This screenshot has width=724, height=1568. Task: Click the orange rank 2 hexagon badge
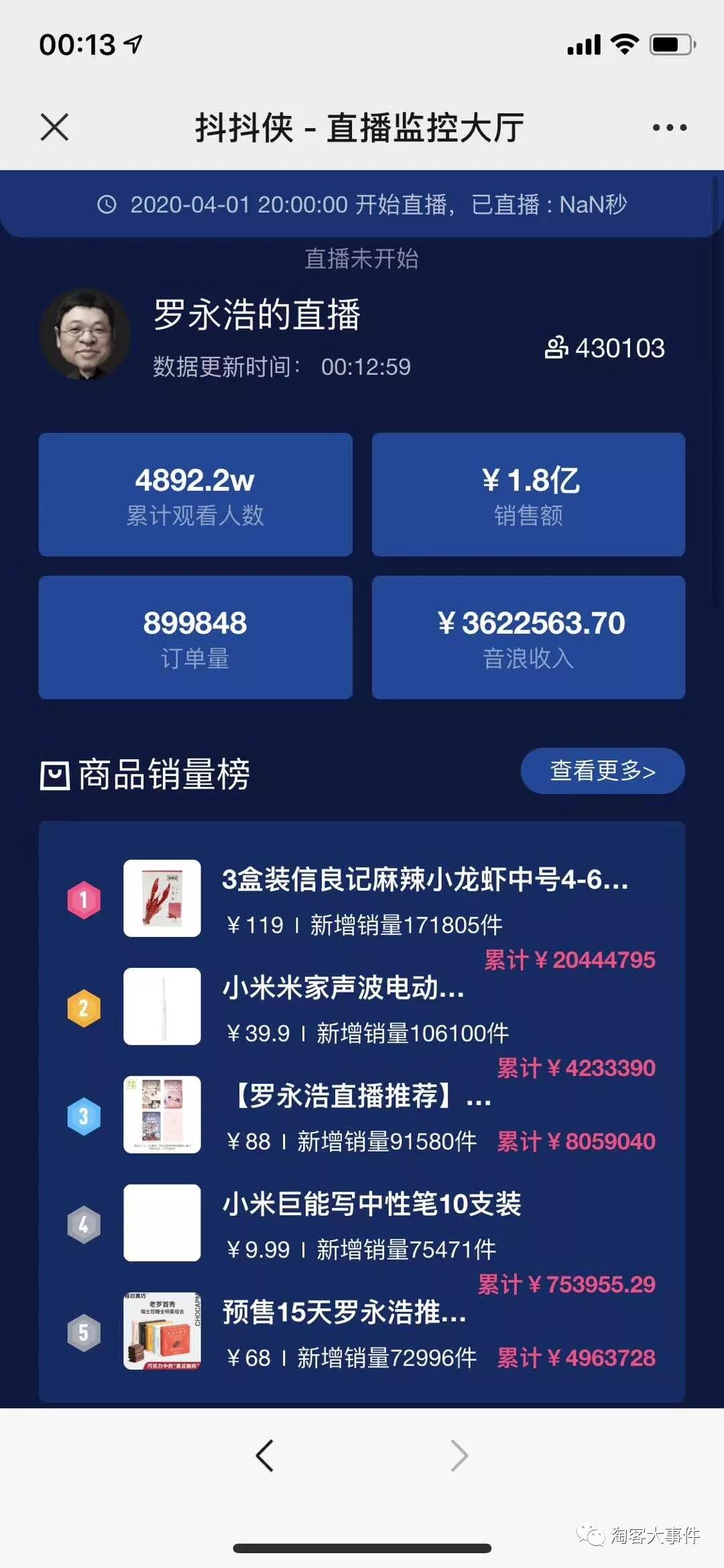coord(84,1007)
